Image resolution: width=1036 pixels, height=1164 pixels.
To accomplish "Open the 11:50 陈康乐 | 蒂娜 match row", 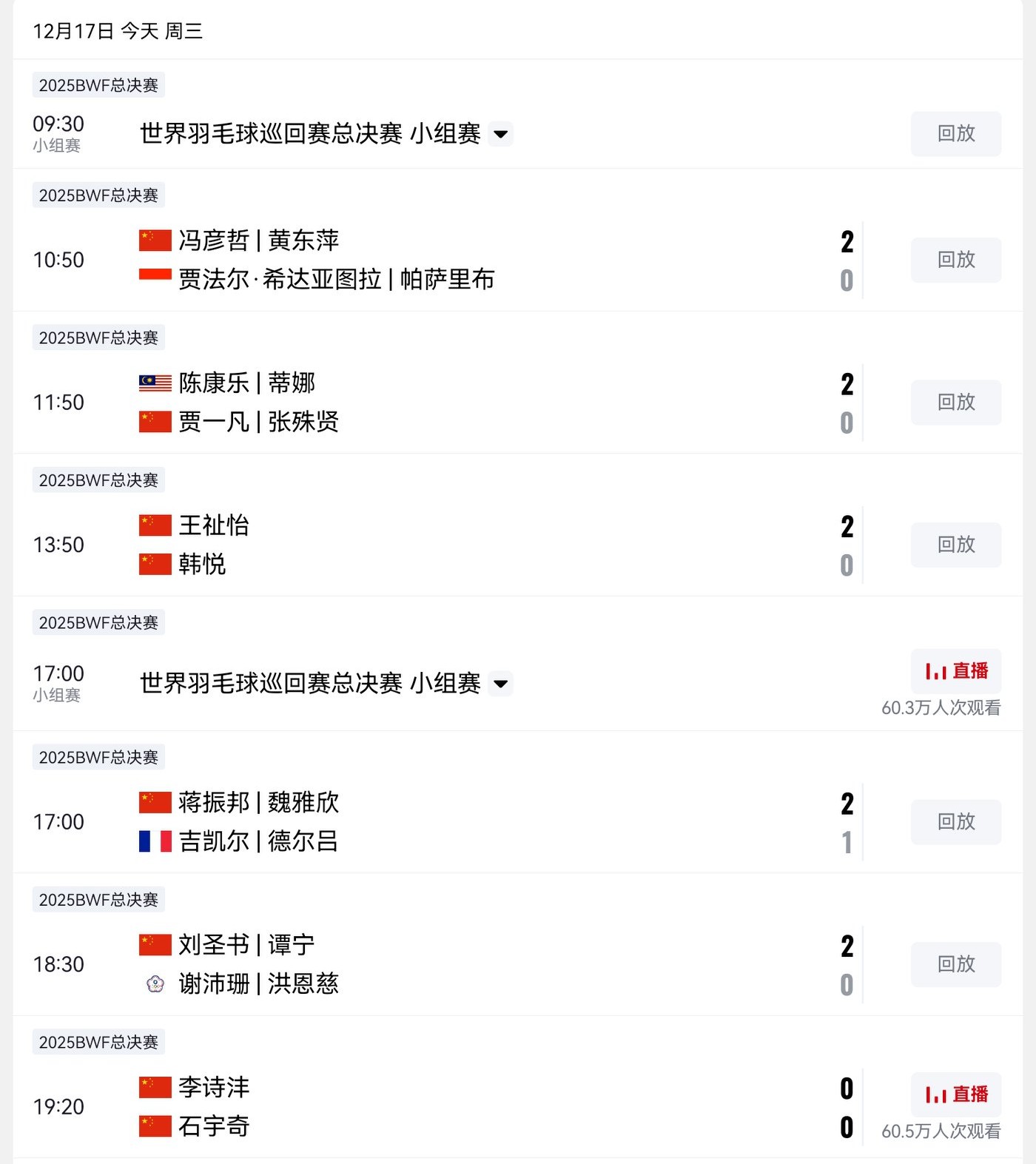I will [x=444, y=403].
